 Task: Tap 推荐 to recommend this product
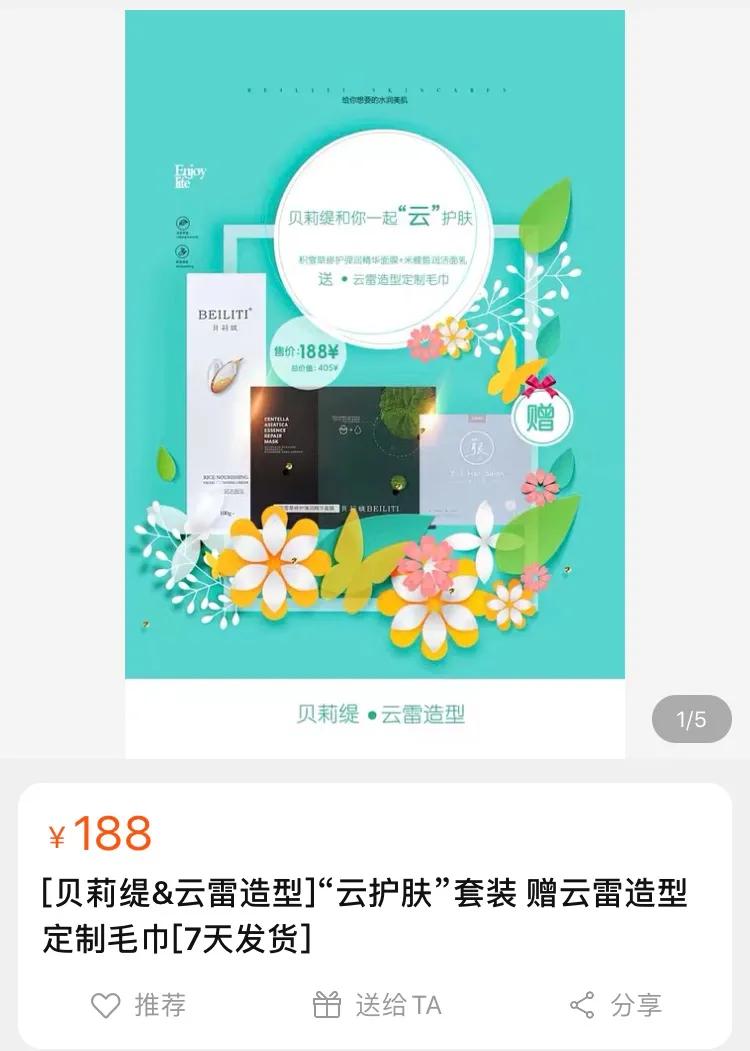tap(138, 1005)
